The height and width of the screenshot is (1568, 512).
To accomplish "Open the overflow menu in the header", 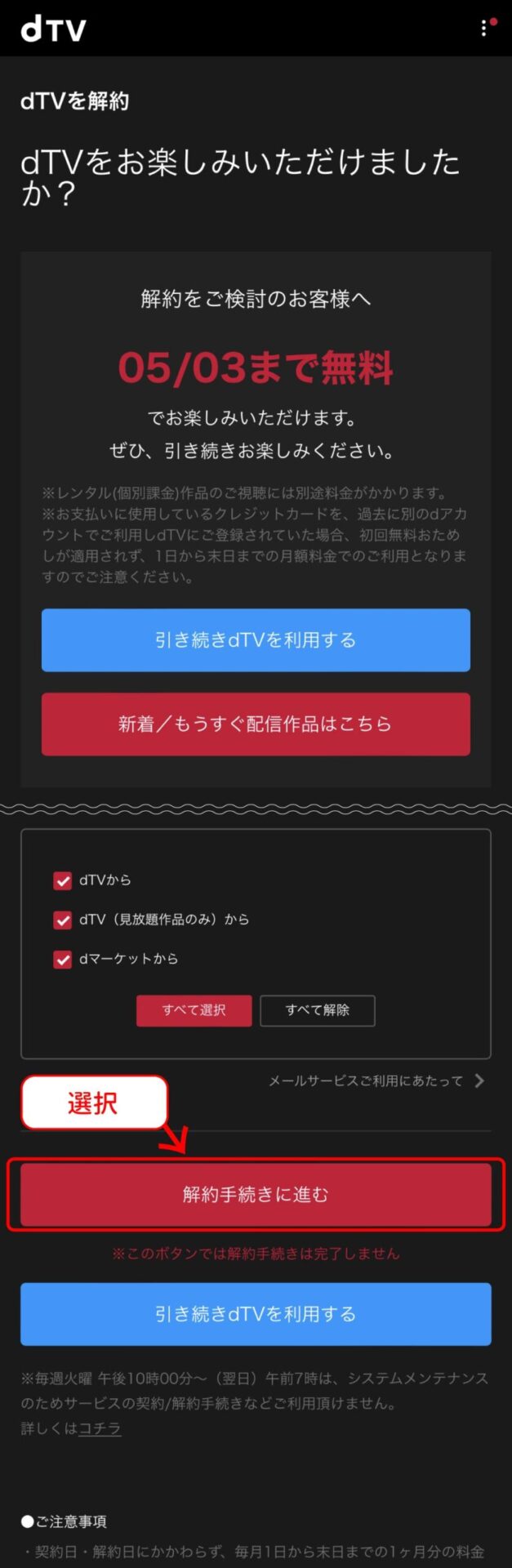I will [484, 29].
